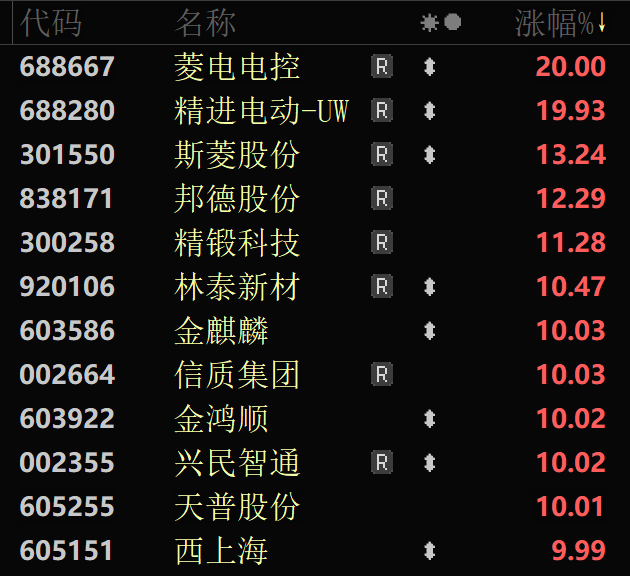Open stock 邦德股份 838171

coord(237,199)
